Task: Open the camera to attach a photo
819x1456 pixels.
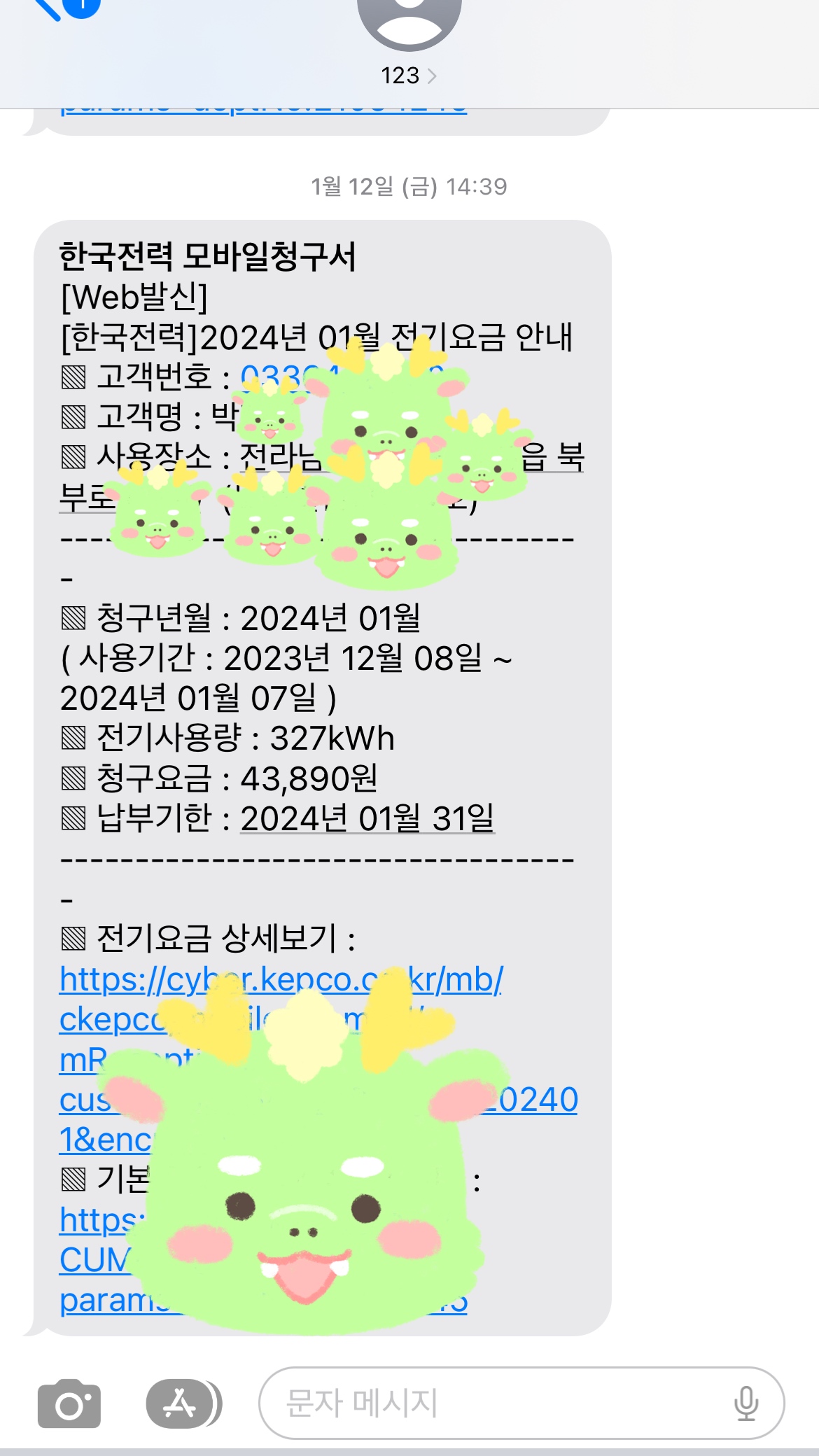Action: (x=69, y=1404)
